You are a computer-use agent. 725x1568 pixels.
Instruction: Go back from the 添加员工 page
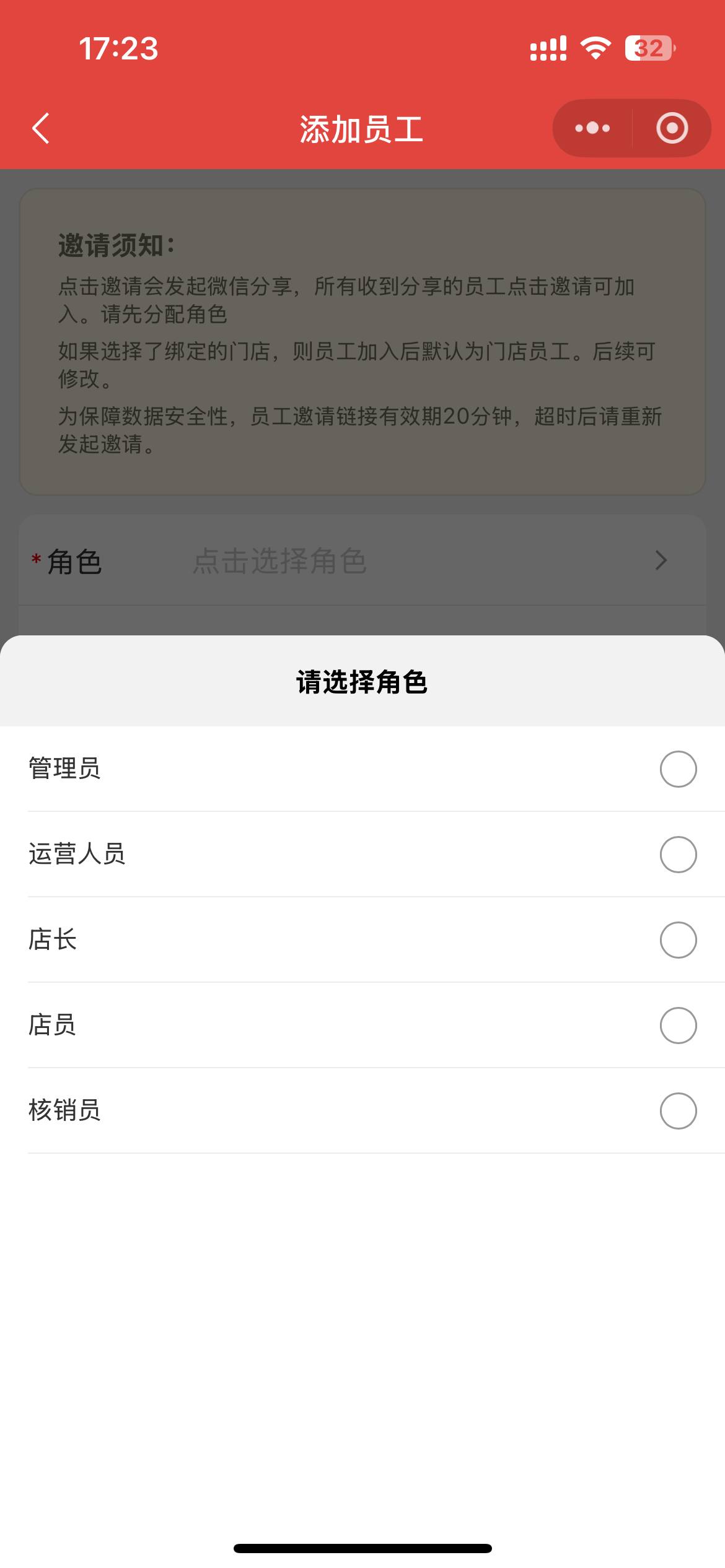(41, 129)
